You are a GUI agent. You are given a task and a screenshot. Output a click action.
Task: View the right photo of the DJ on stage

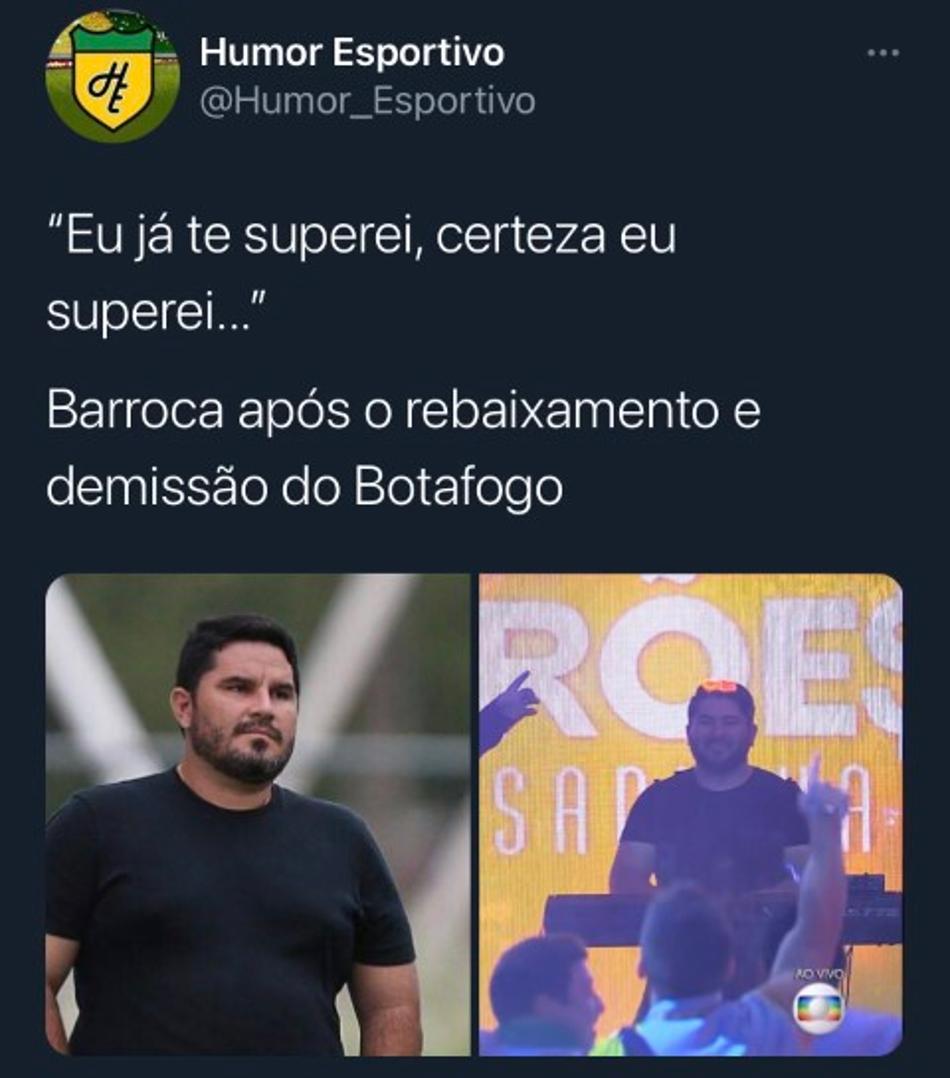click(690, 813)
